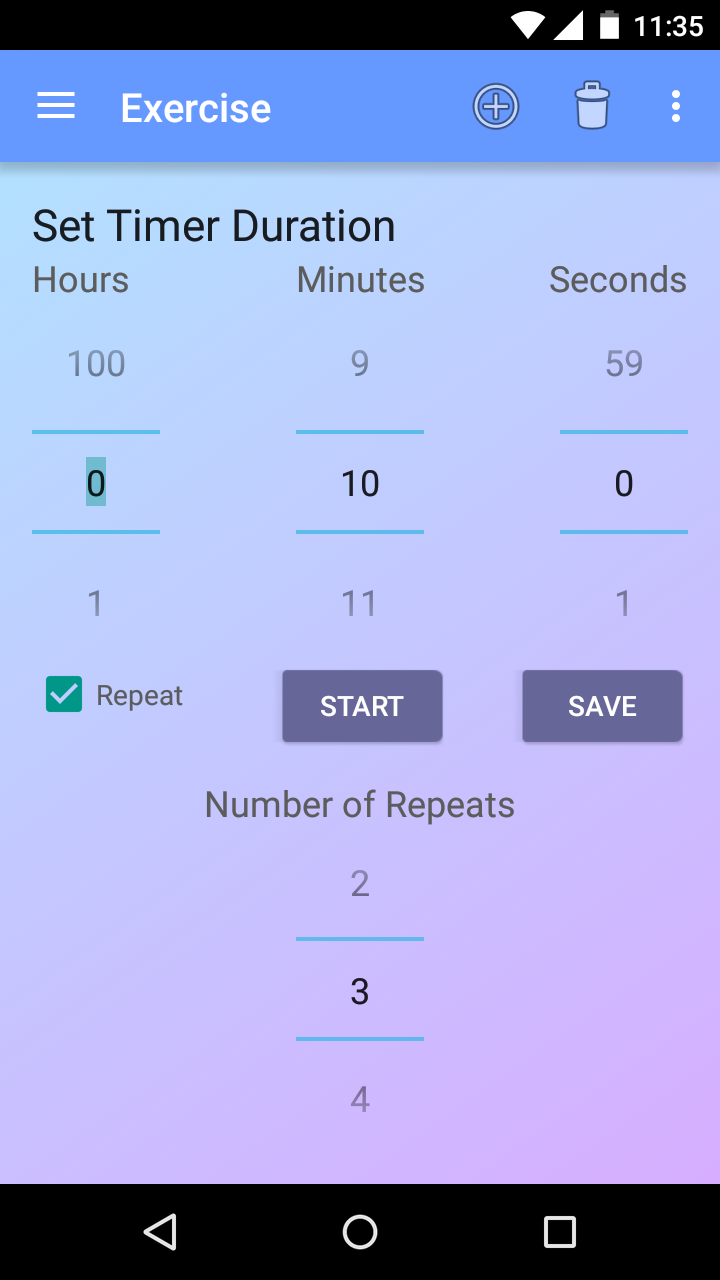720x1280 pixels.
Task: Tap Repeat label next to the checkbox
Action: (x=138, y=694)
